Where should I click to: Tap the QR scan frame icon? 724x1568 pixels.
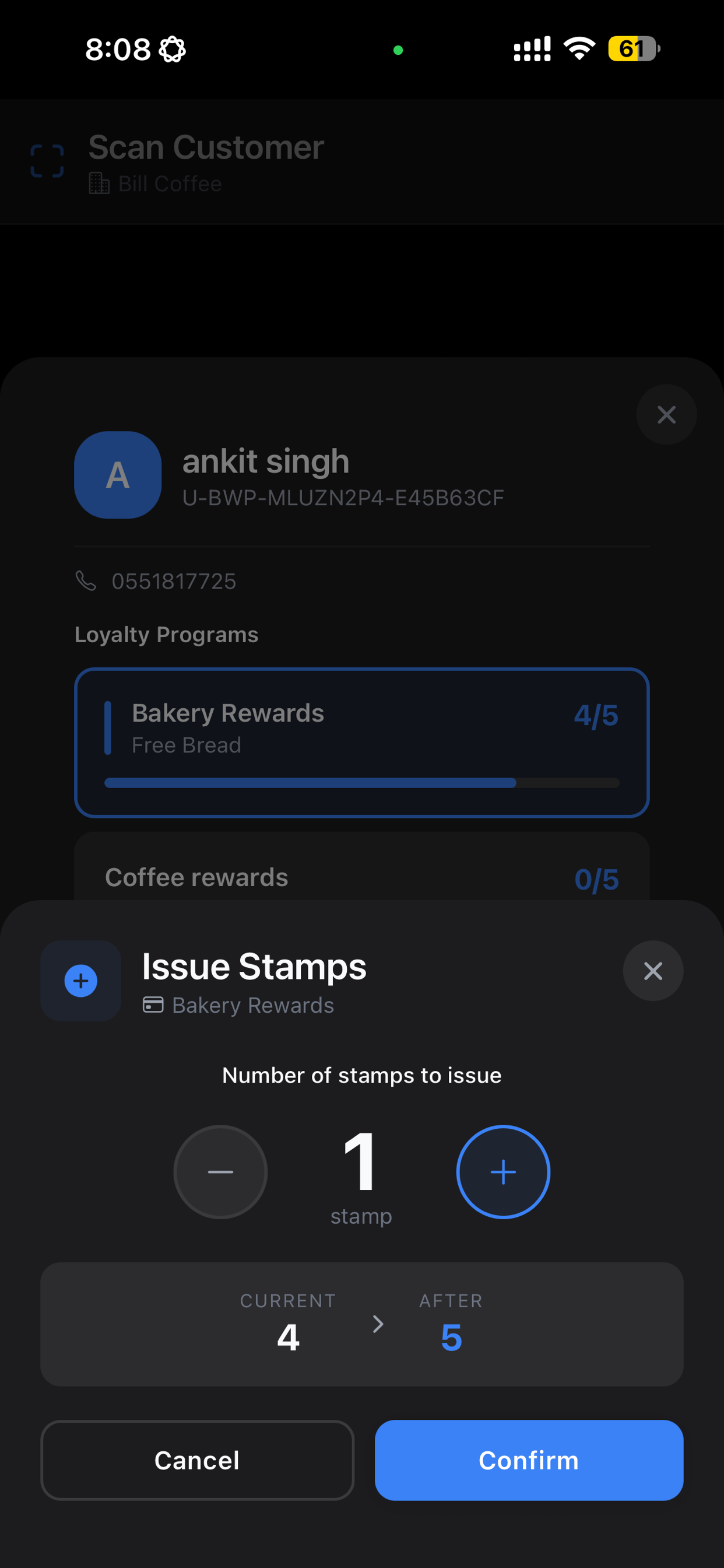coord(47,160)
